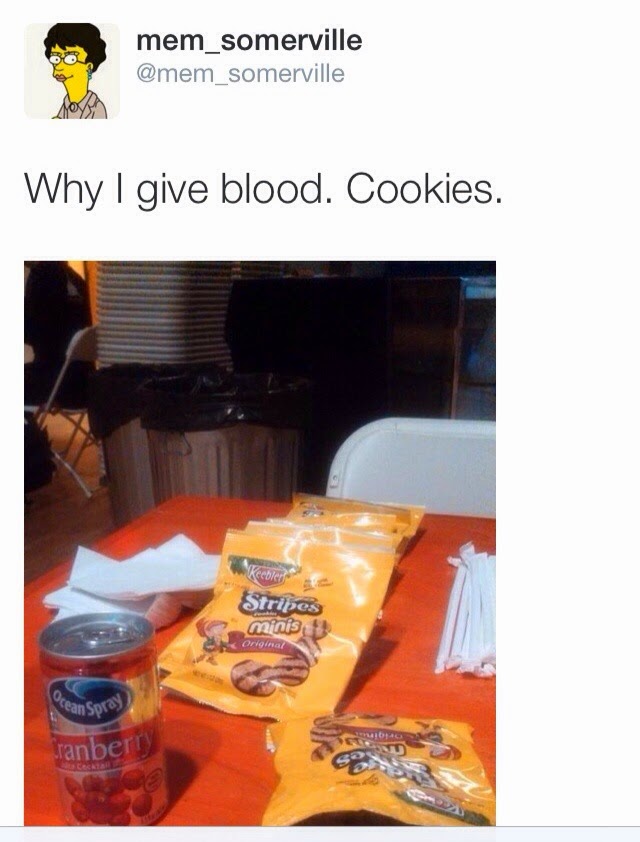Open the attached cookies photo
Viewport: 640px width, 842px height.
click(x=260, y=543)
